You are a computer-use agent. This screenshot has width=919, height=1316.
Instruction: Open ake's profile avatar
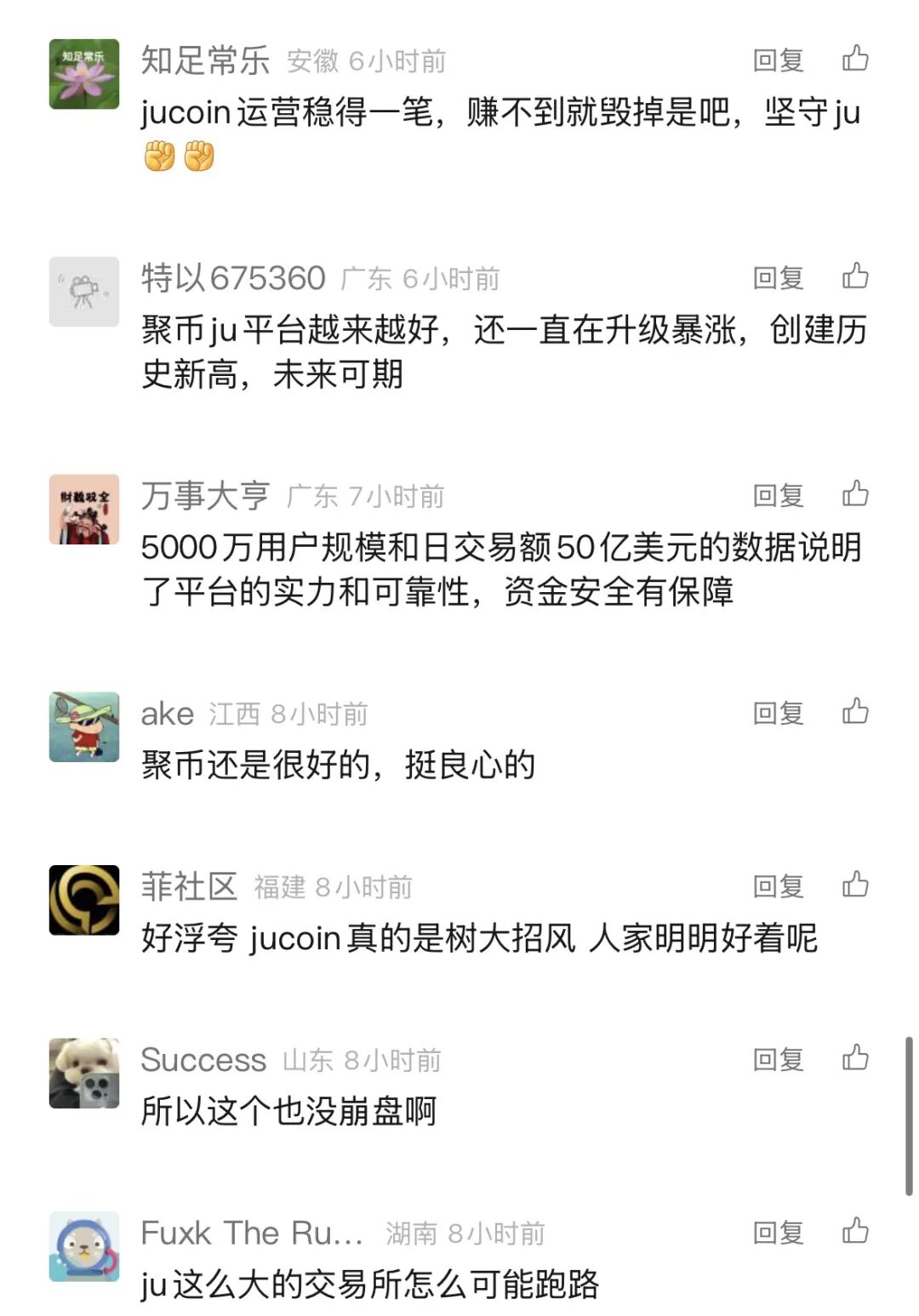click(83, 727)
